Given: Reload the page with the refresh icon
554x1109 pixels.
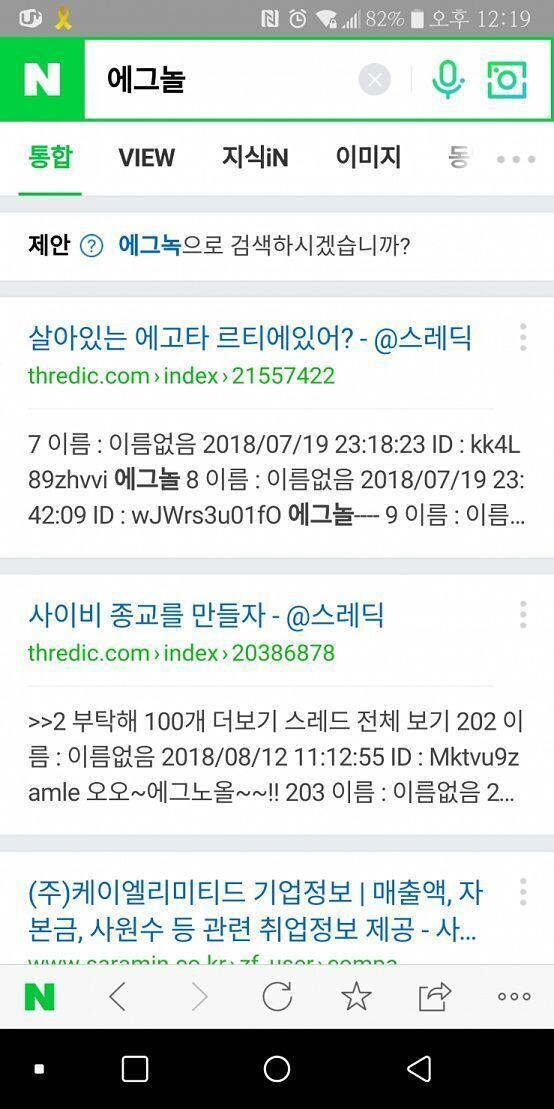Looking at the screenshot, I should click(277, 997).
